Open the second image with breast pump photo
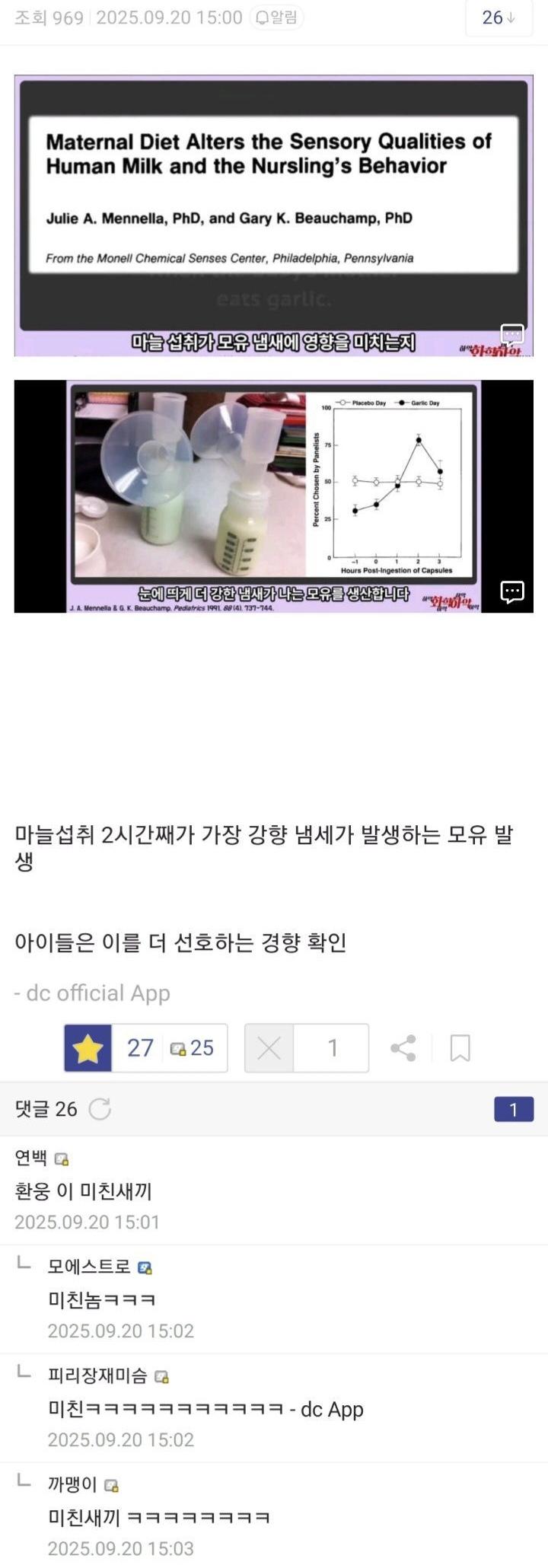 (273, 496)
